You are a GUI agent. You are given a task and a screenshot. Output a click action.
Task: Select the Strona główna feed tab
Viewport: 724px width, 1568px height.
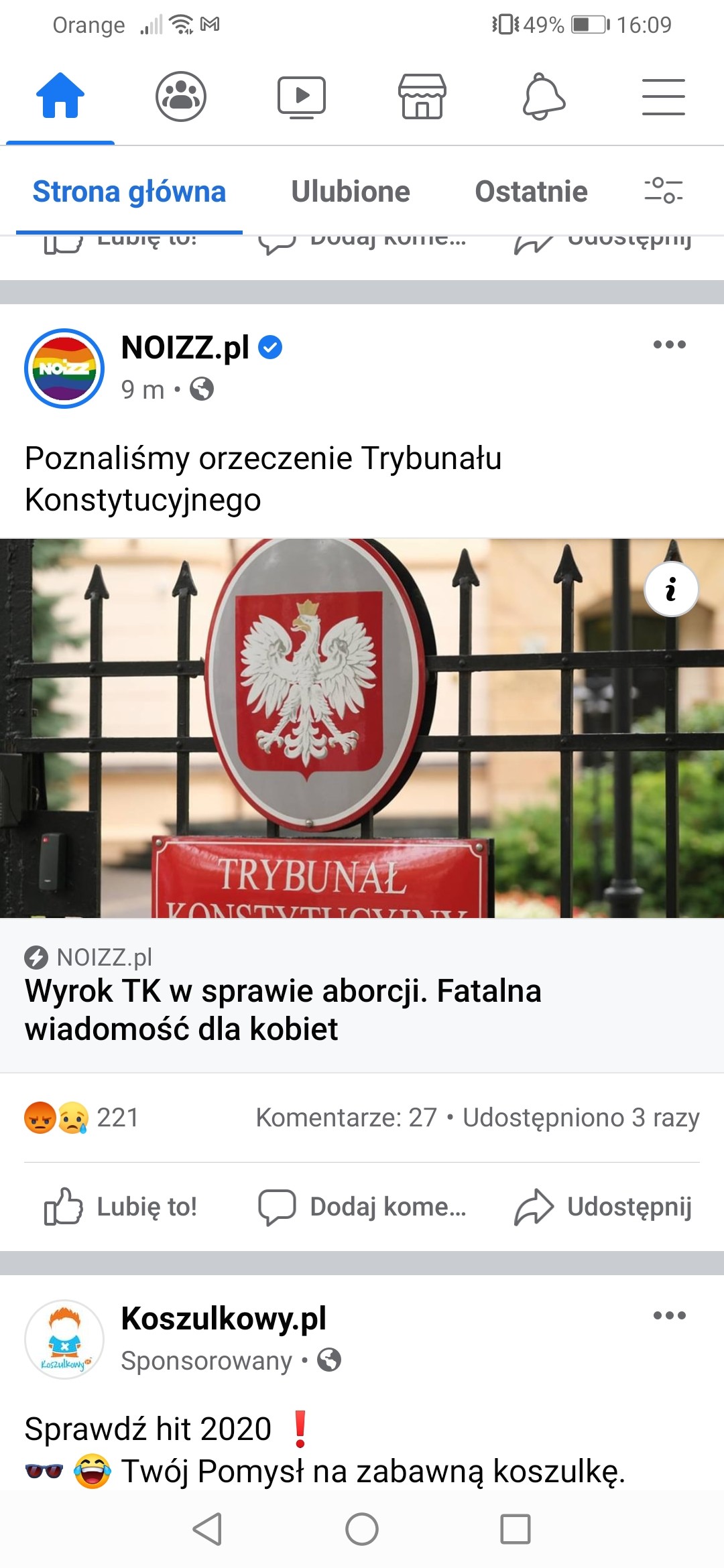[x=129, y=192]
